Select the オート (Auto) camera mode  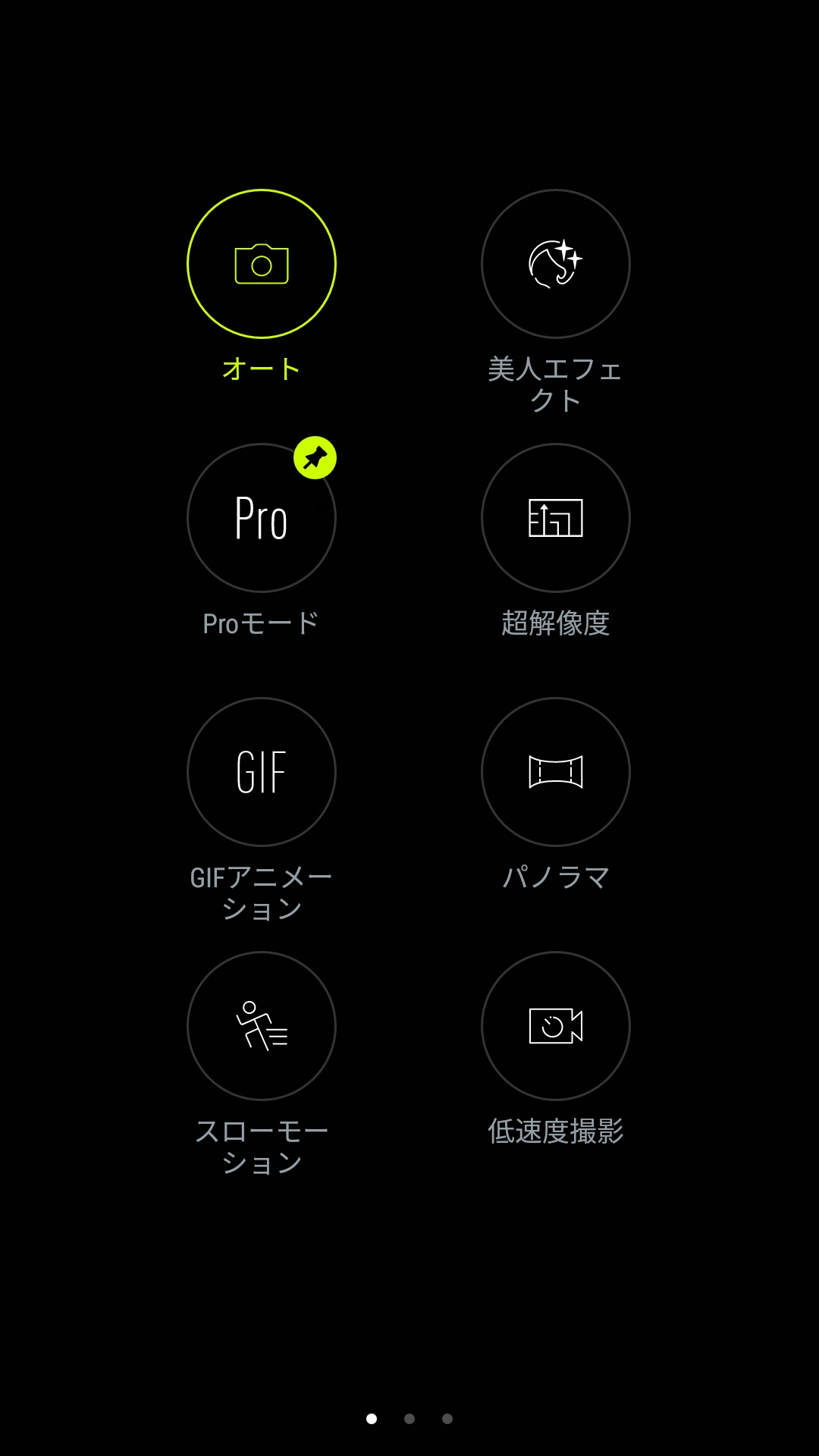point(262,264)
